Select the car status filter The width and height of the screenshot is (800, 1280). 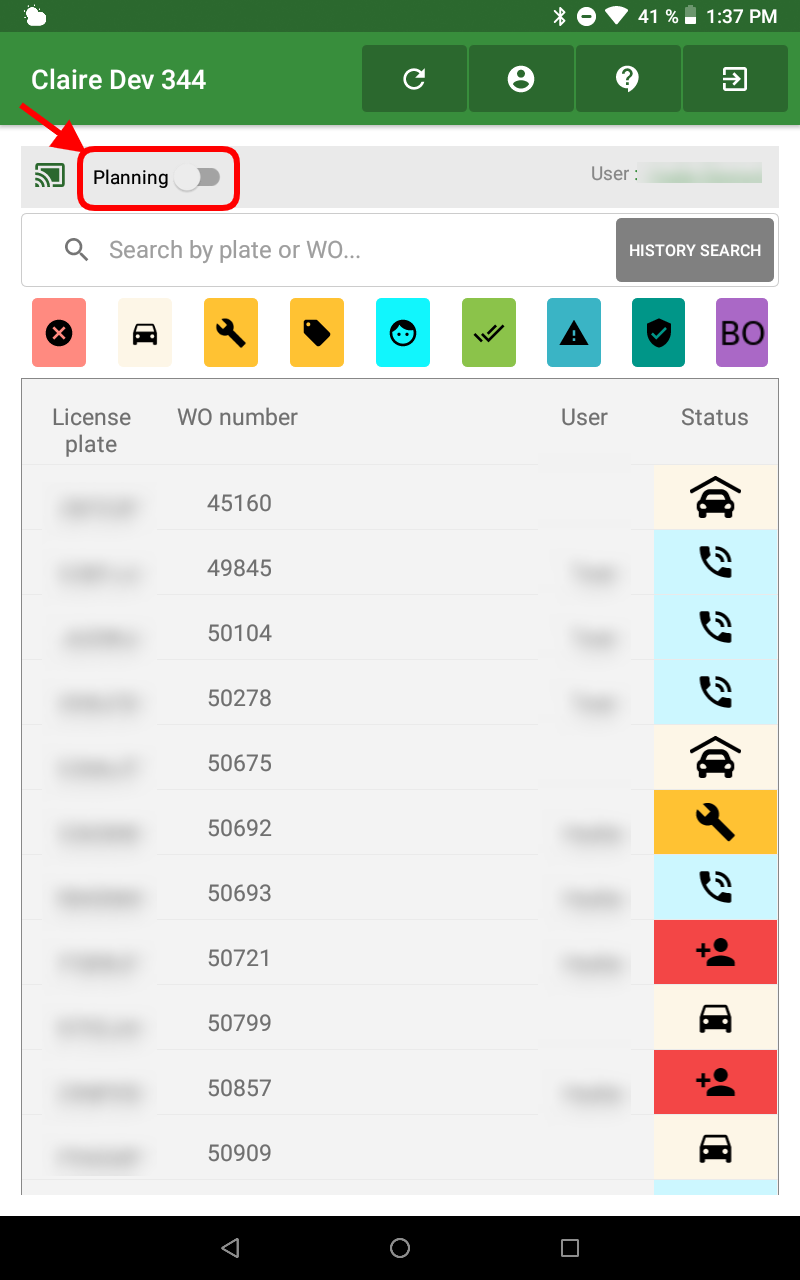[145, 333]
